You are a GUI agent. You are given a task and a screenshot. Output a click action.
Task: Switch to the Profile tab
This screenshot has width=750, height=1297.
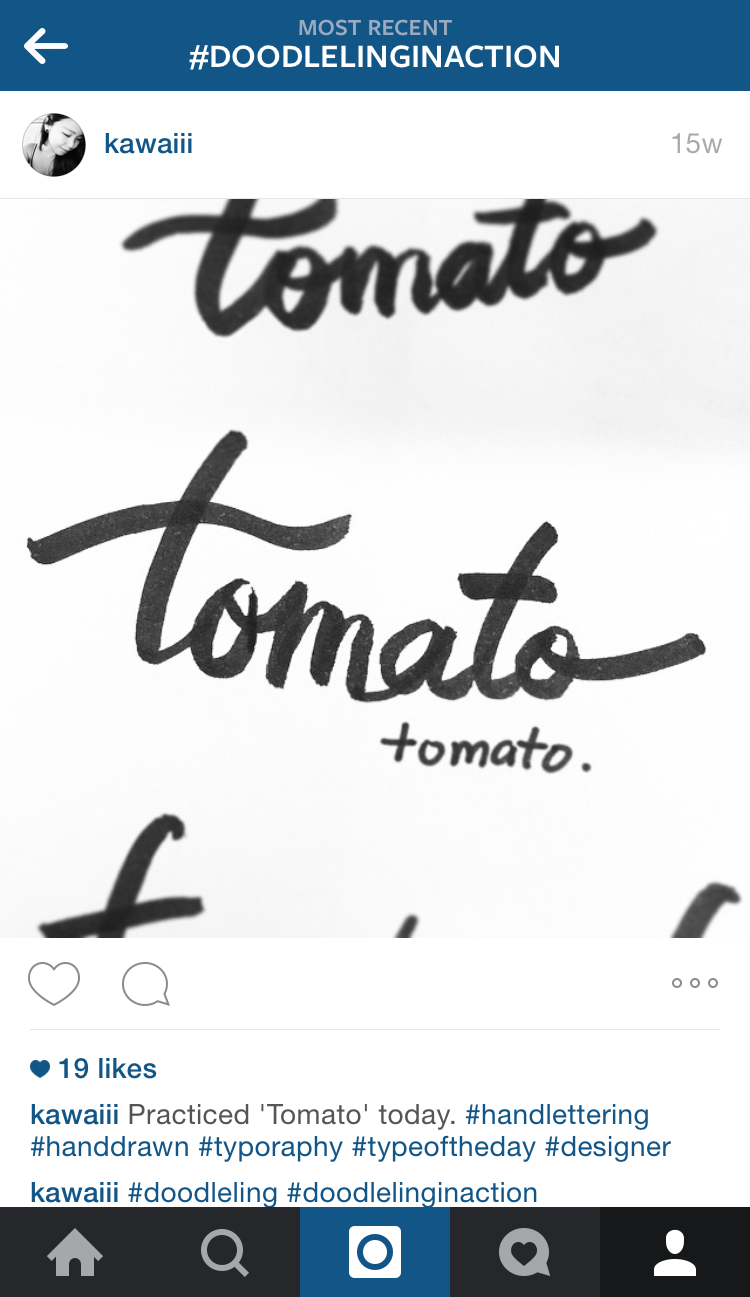click(x=675, y=1252)
